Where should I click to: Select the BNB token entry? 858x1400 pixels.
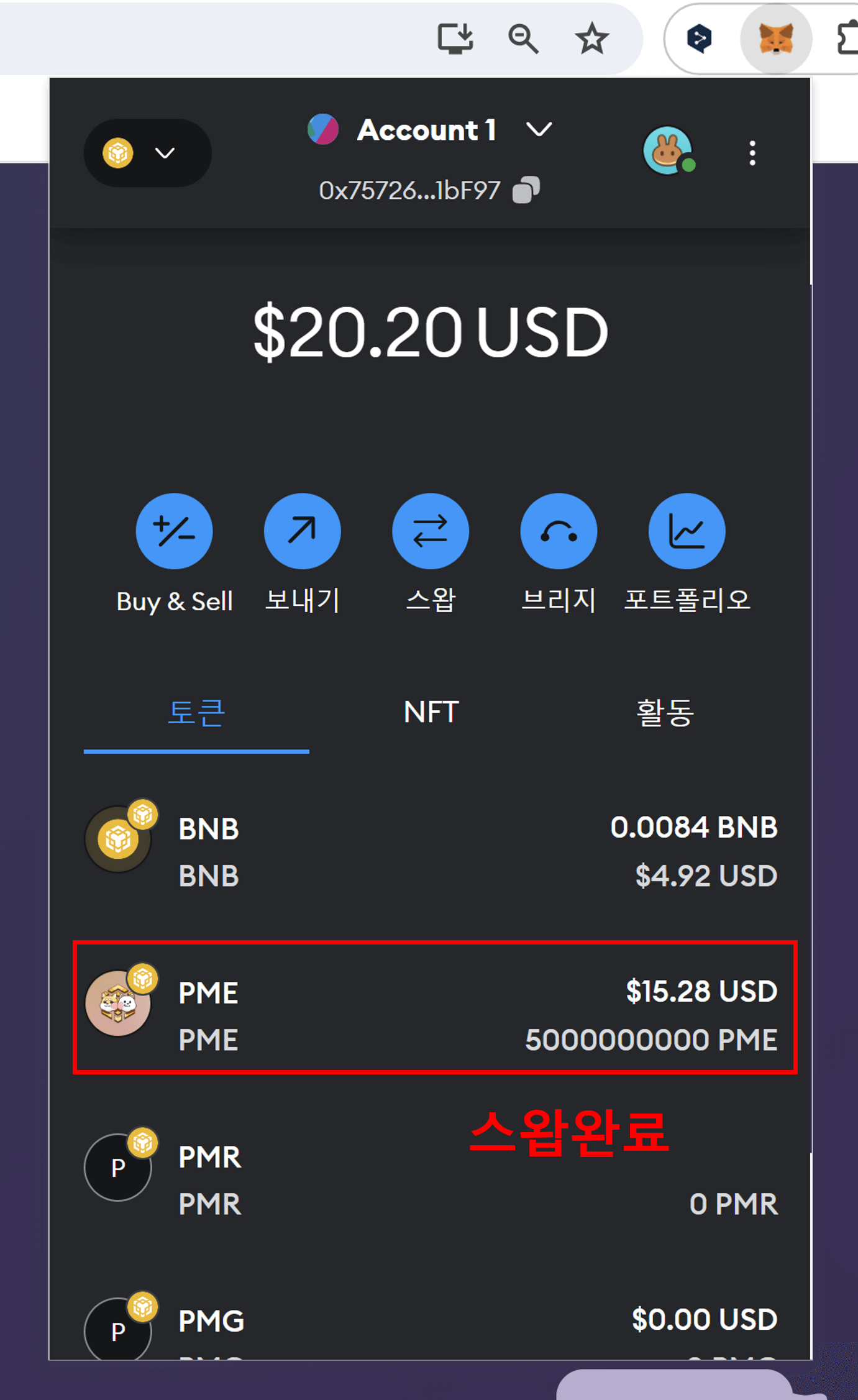pyautogui.click(x=429, y=853)
